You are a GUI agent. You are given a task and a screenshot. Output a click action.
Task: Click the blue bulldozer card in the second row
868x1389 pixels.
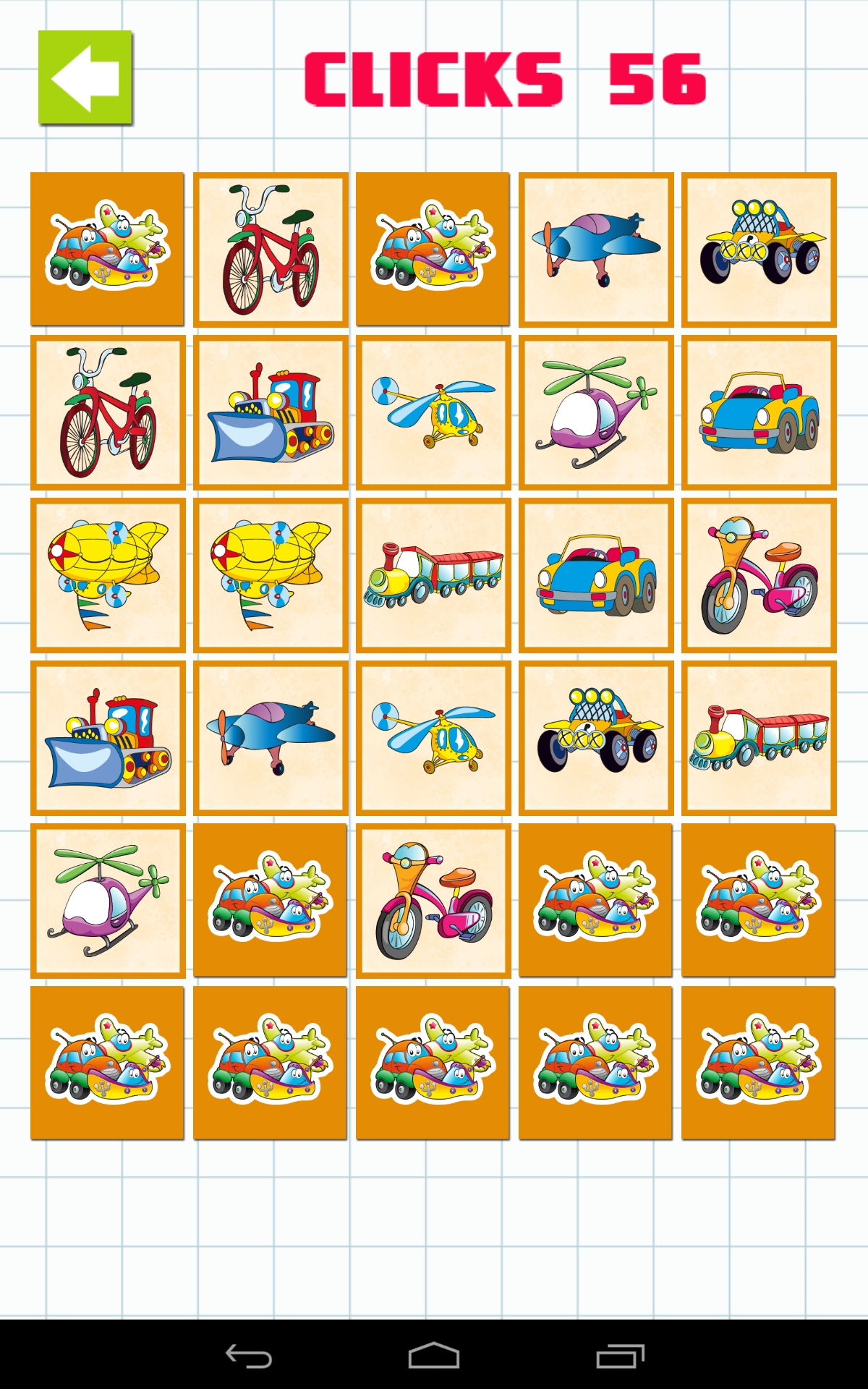click(269, 409)
